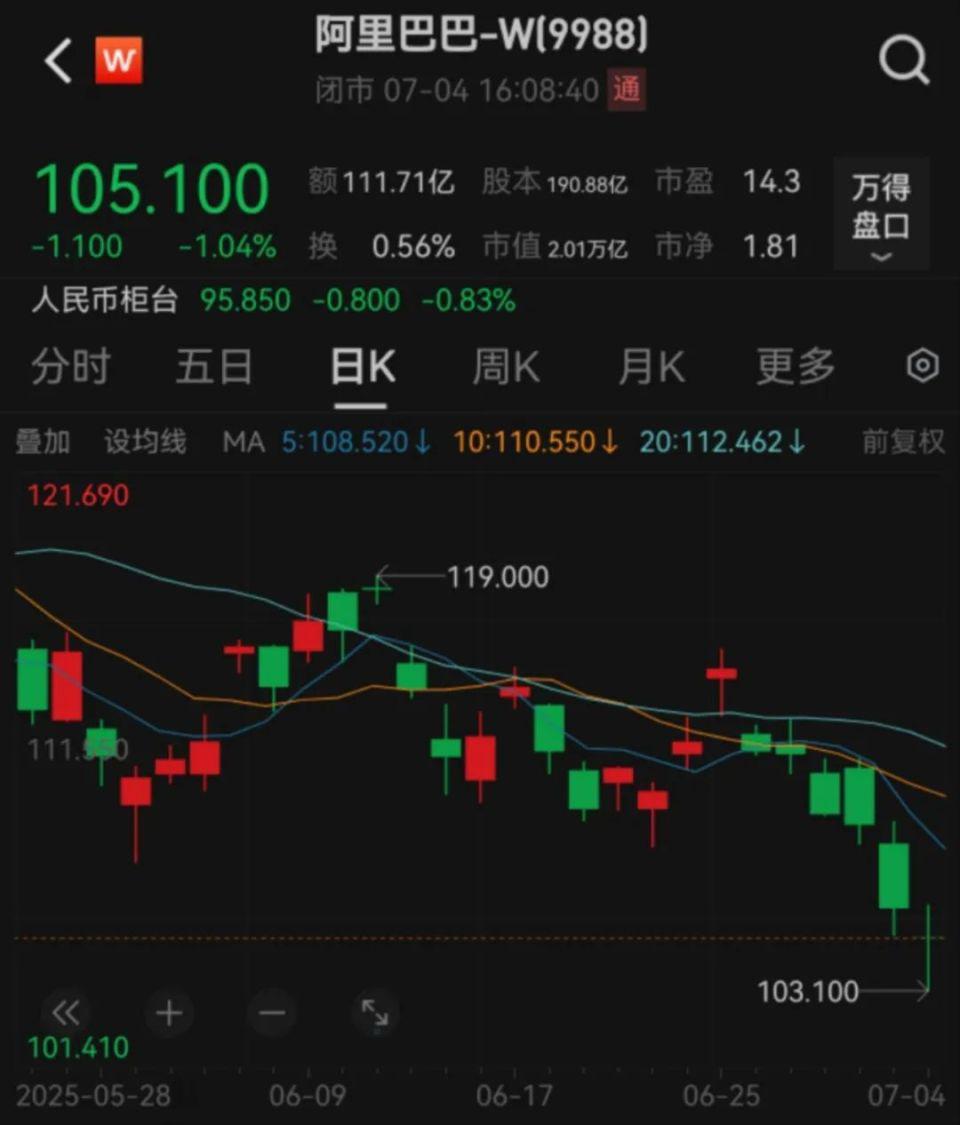This screenshot has width=960, height=1125.
Task: Switch to the 周K chart tab
Action: coord(506,367)
